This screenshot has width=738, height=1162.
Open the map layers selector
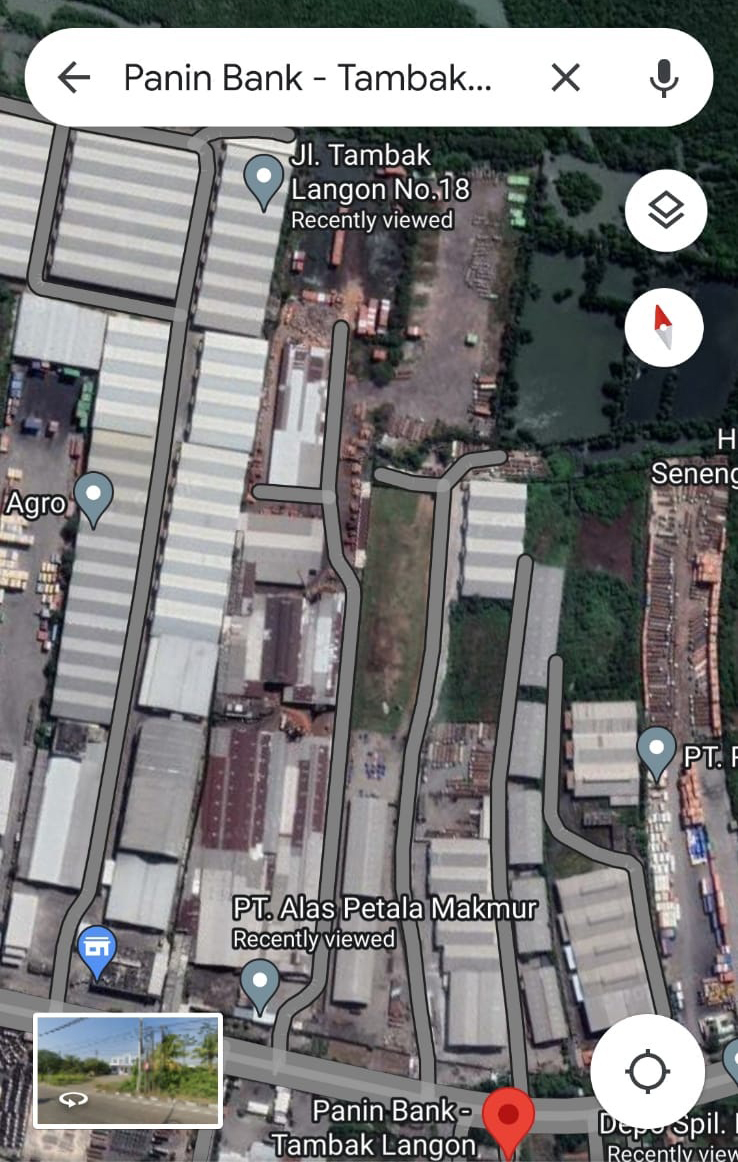(665, 211)
